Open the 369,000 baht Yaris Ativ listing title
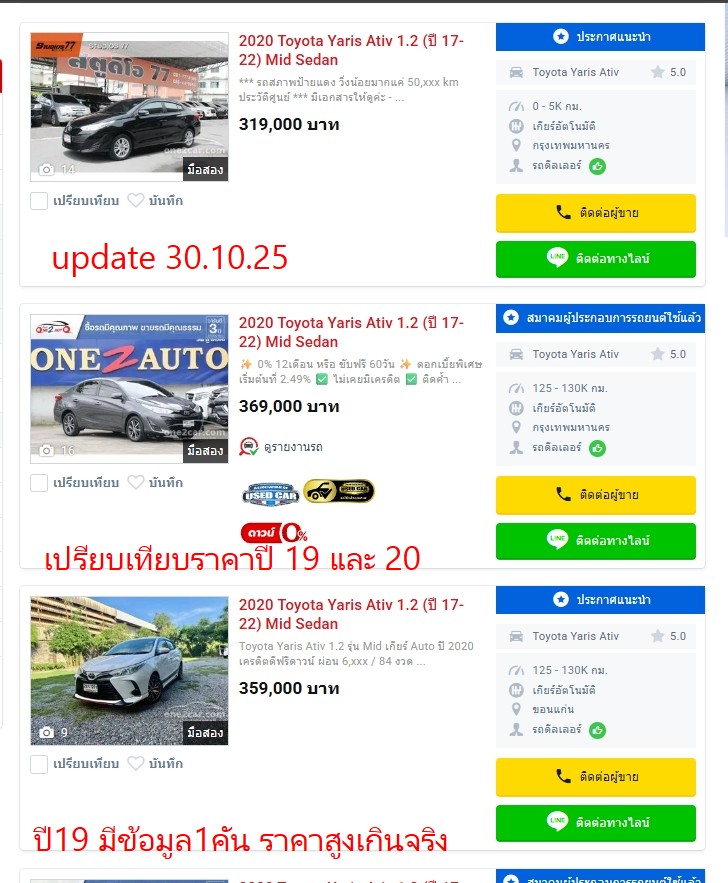This screenshot has width=728, height=883. 350,332
